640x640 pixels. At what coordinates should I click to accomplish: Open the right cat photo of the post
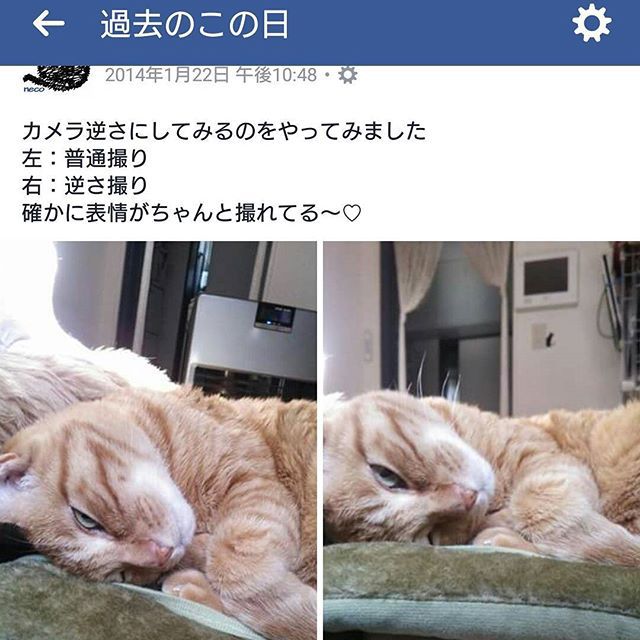(481, 440)
